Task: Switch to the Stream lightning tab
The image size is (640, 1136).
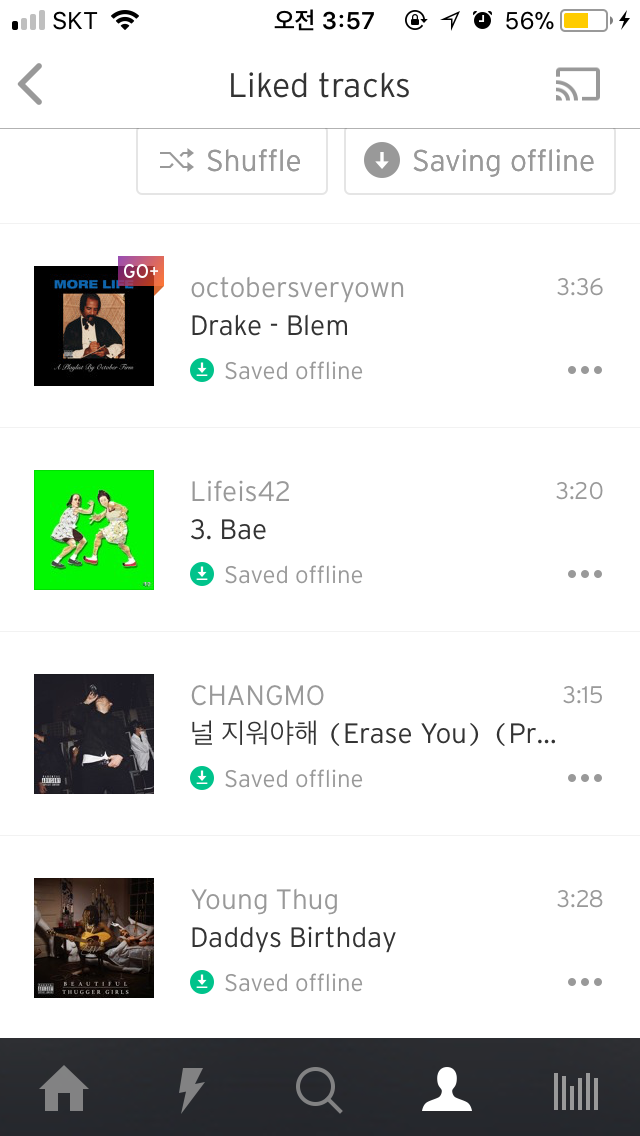Action: tap(191, 1089)
